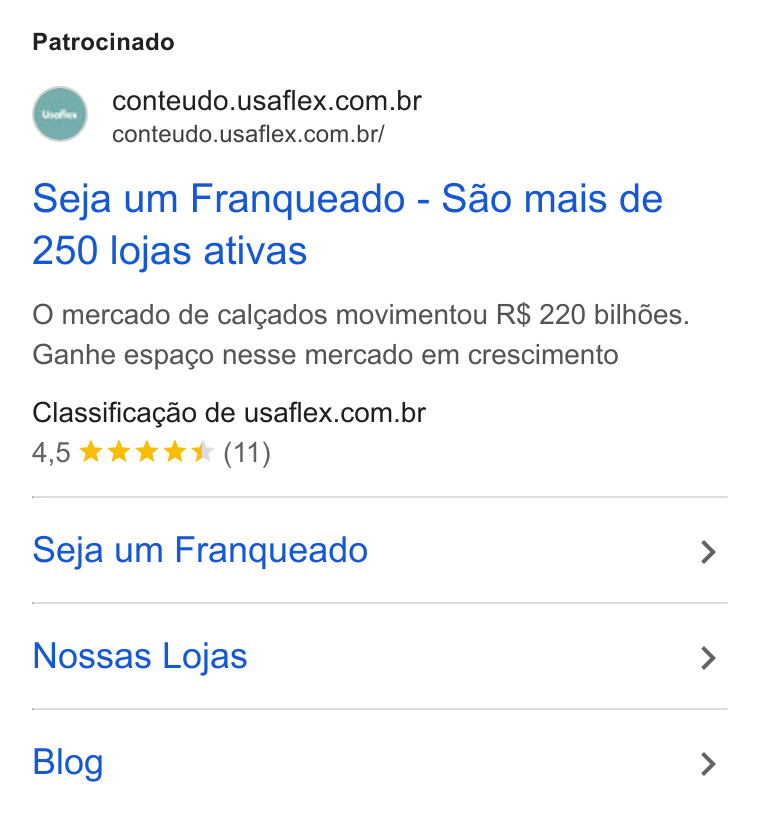Open the Nossas Lojas sitelink

[x=379, y=656]
